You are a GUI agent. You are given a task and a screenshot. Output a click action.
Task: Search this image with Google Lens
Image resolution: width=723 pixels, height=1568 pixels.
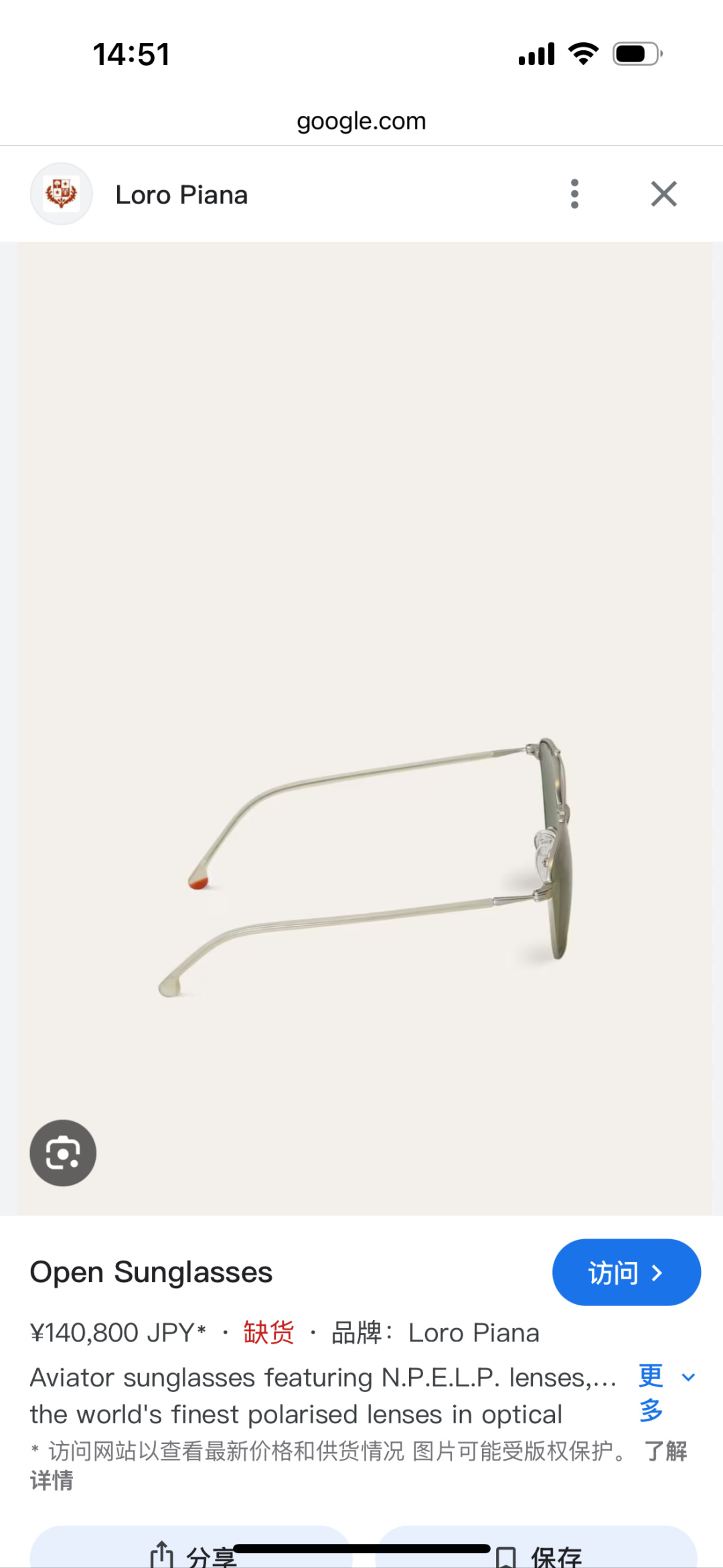[63, 1153]
